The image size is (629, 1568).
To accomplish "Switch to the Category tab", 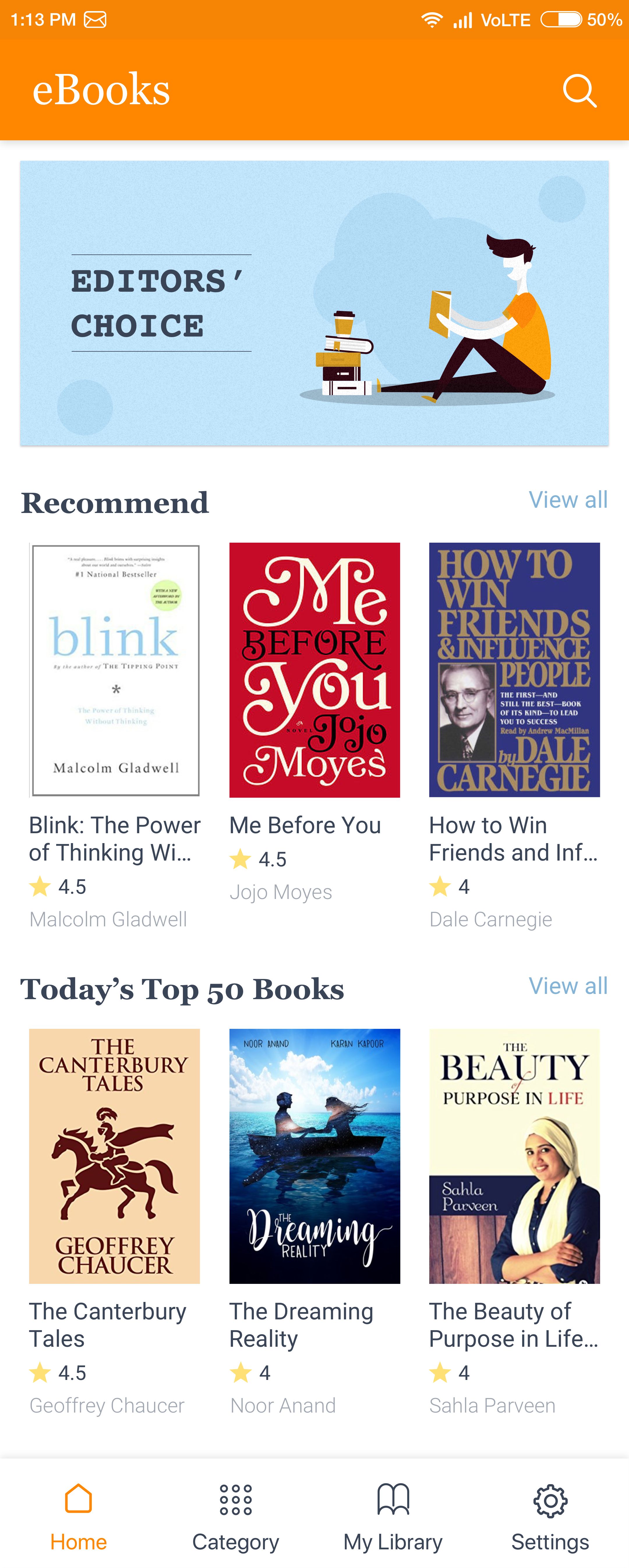I will [236, 1515].
